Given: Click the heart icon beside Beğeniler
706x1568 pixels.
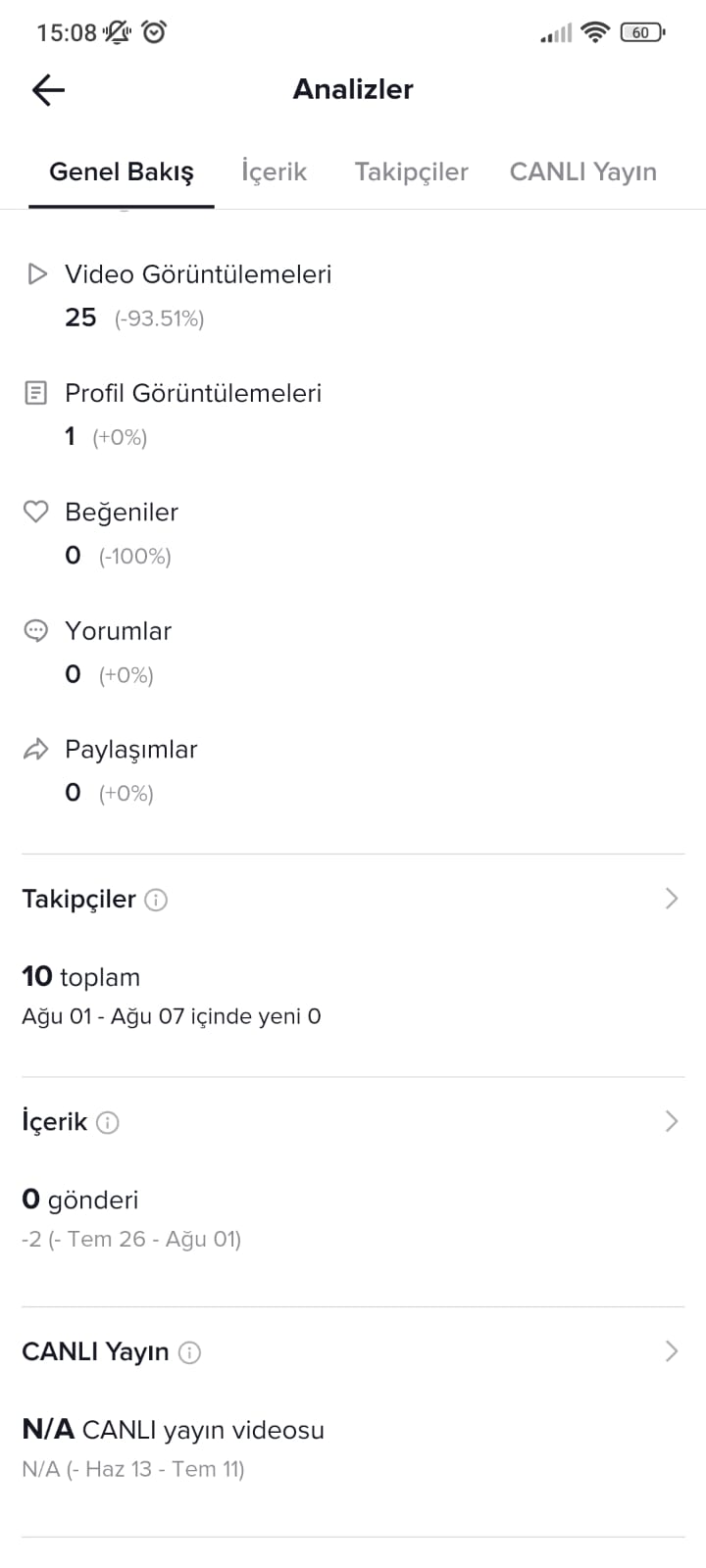Looking at the screenshot, I should [36, 511].
